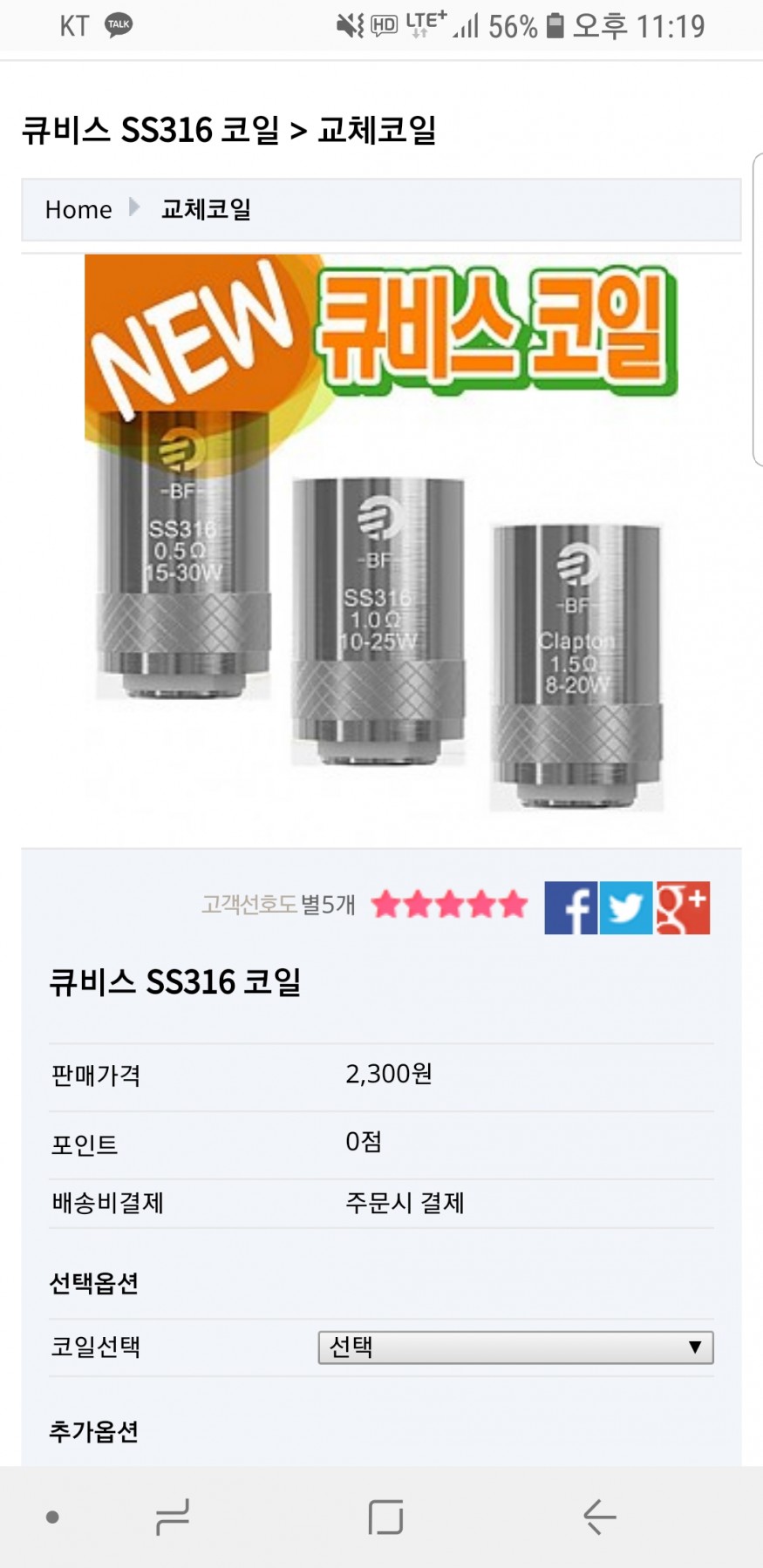Share product on Google Plus
This screenshot has width=763, height=1568.
(x=683, y=907)
